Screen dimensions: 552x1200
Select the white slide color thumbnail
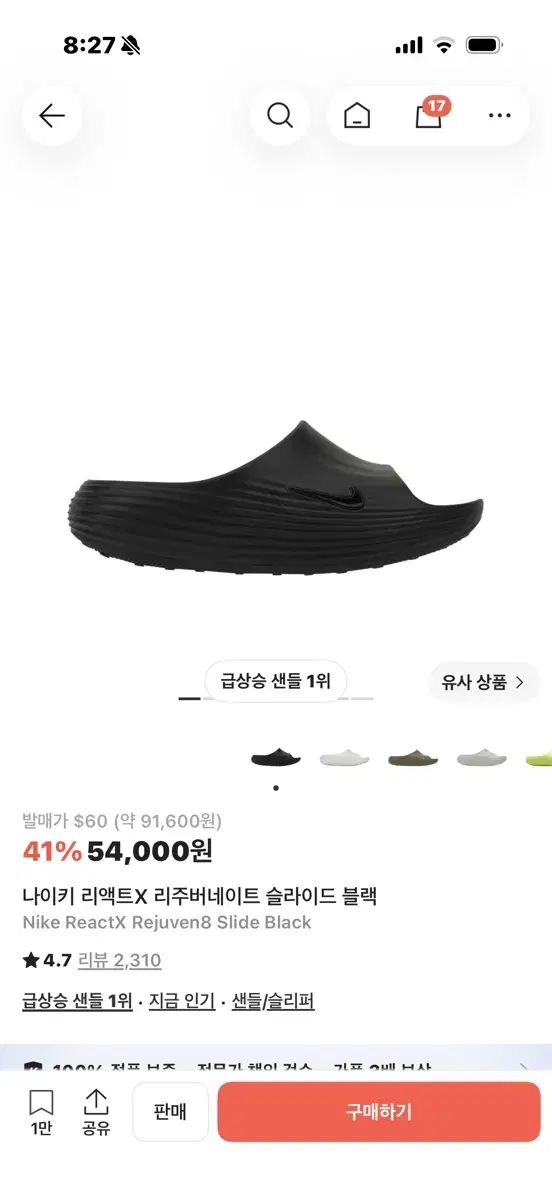pos(345,758)
